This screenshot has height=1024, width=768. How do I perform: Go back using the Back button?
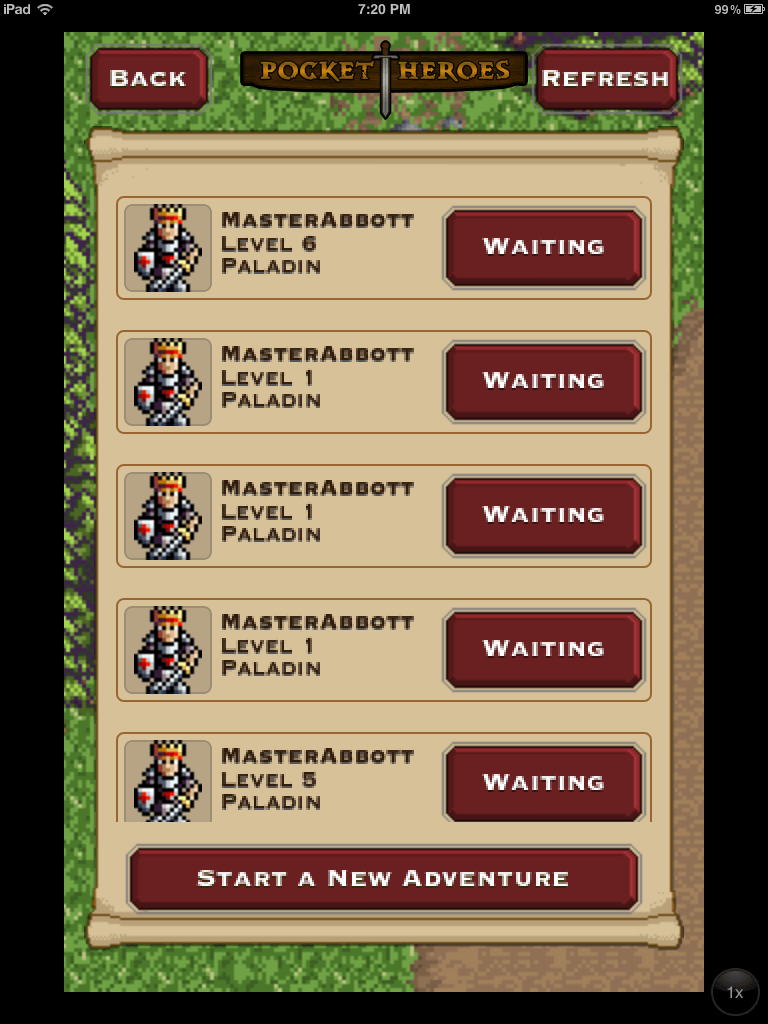click(148, 78)
